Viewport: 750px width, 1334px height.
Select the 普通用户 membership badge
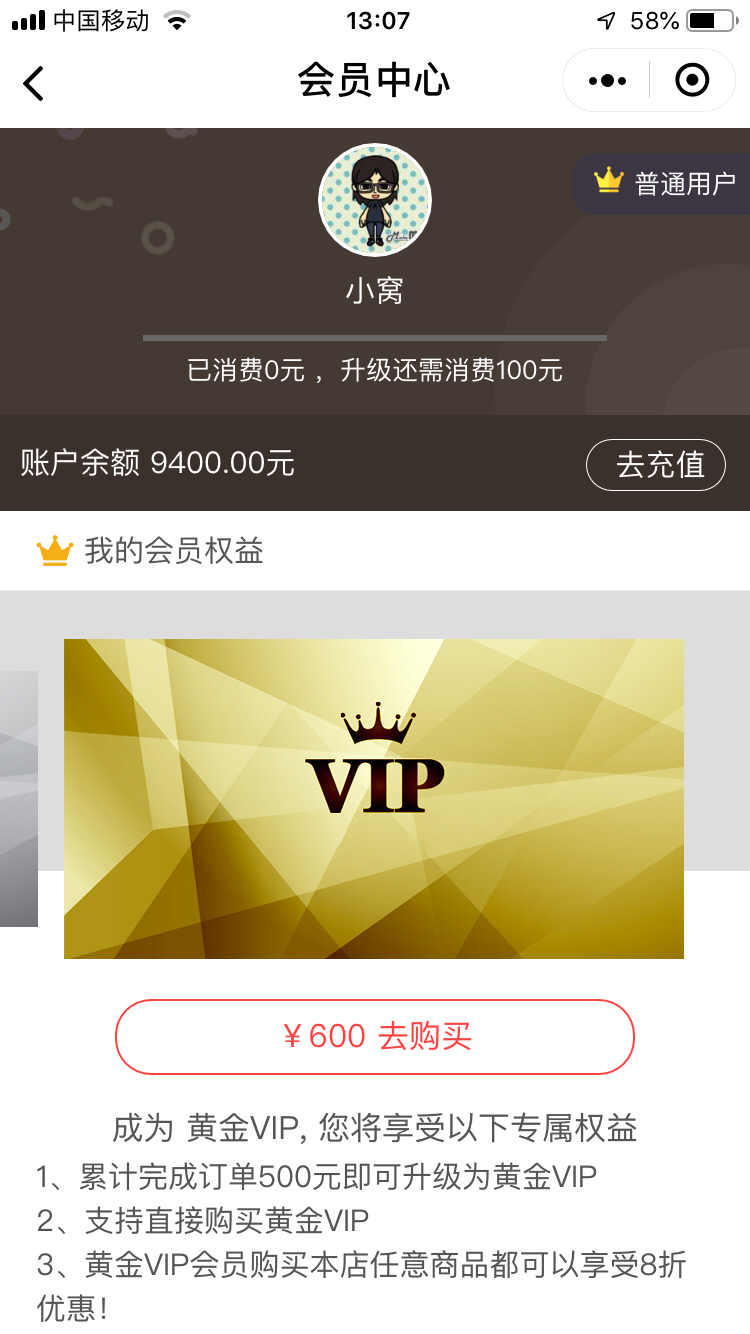click(x=664, y=183)
